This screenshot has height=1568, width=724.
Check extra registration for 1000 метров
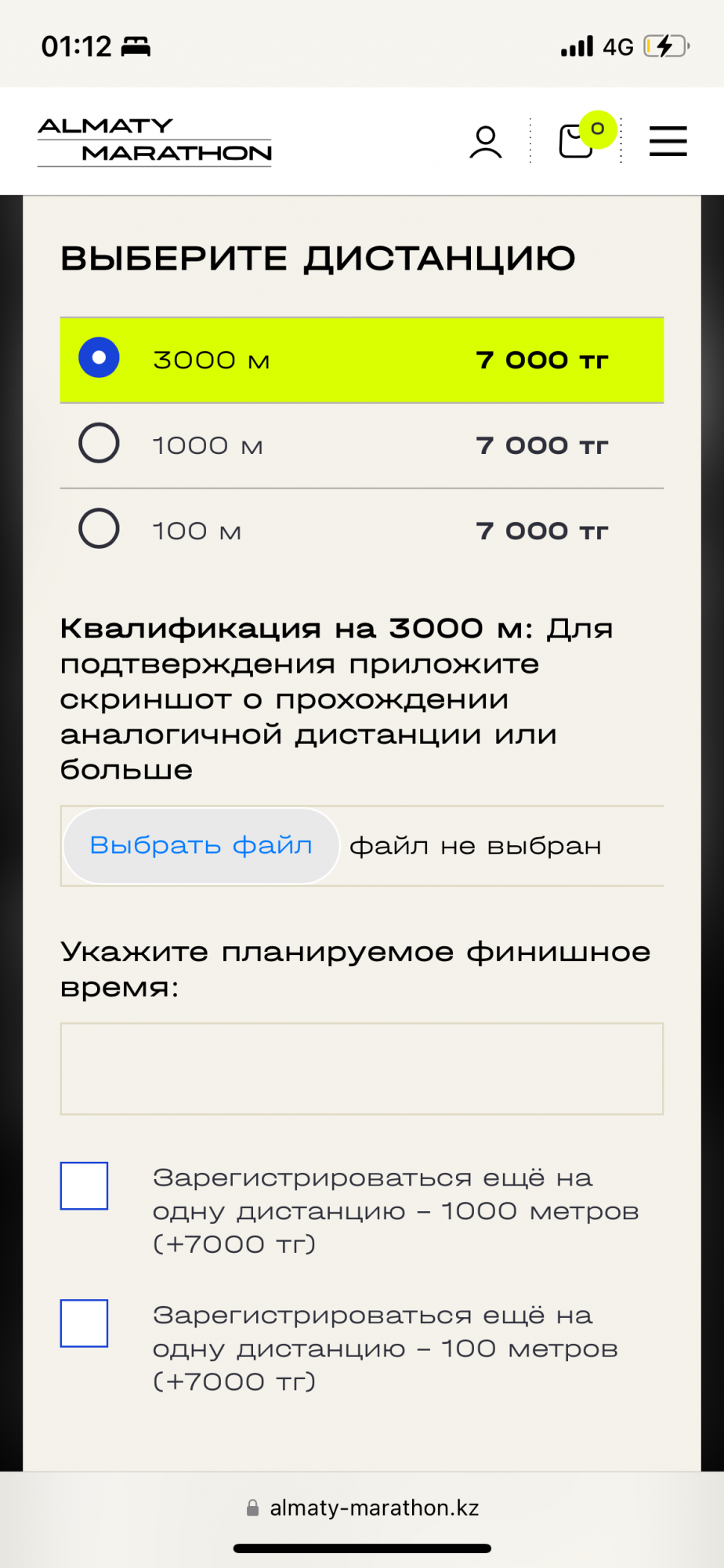(x=85, y=1185)
